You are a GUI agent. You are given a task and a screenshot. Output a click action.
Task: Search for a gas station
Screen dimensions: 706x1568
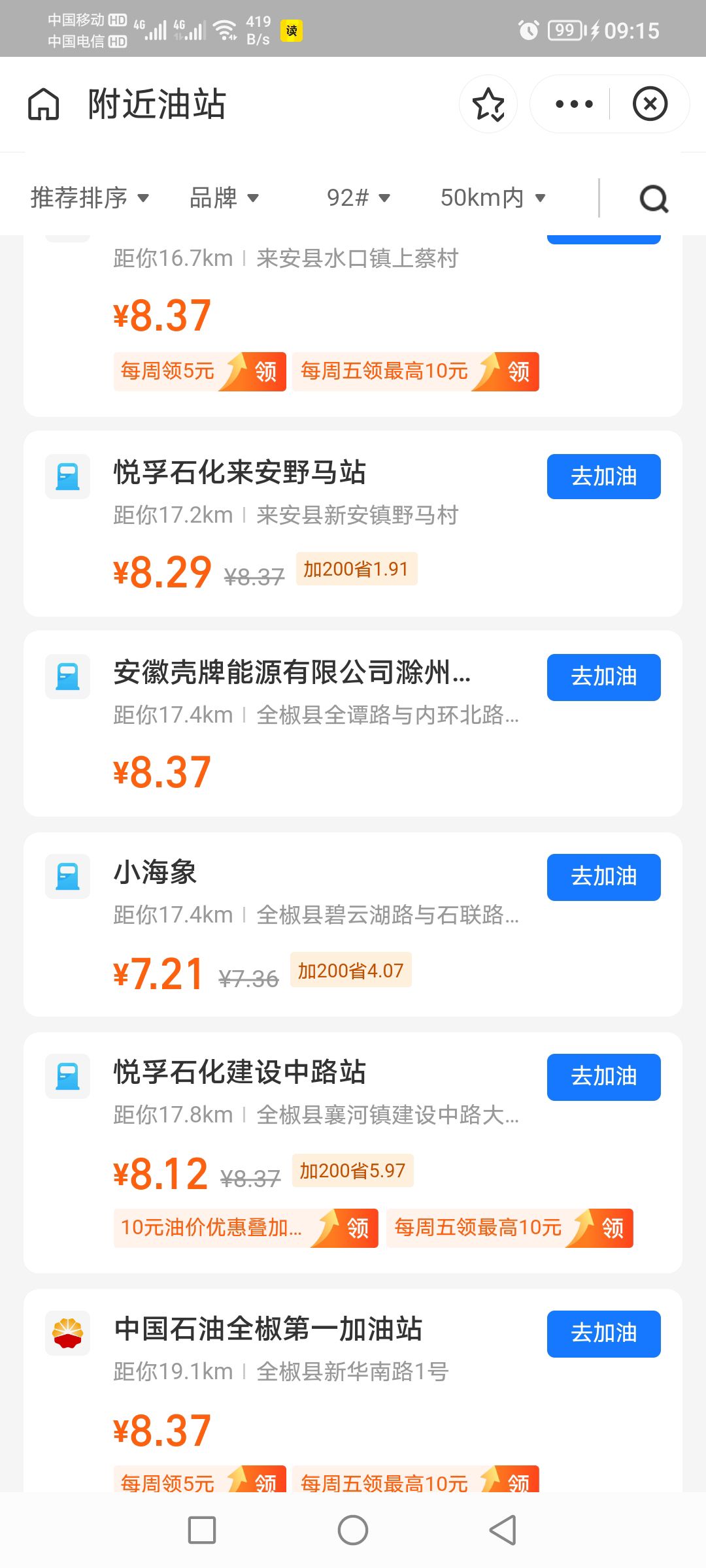tap(654, 198)
